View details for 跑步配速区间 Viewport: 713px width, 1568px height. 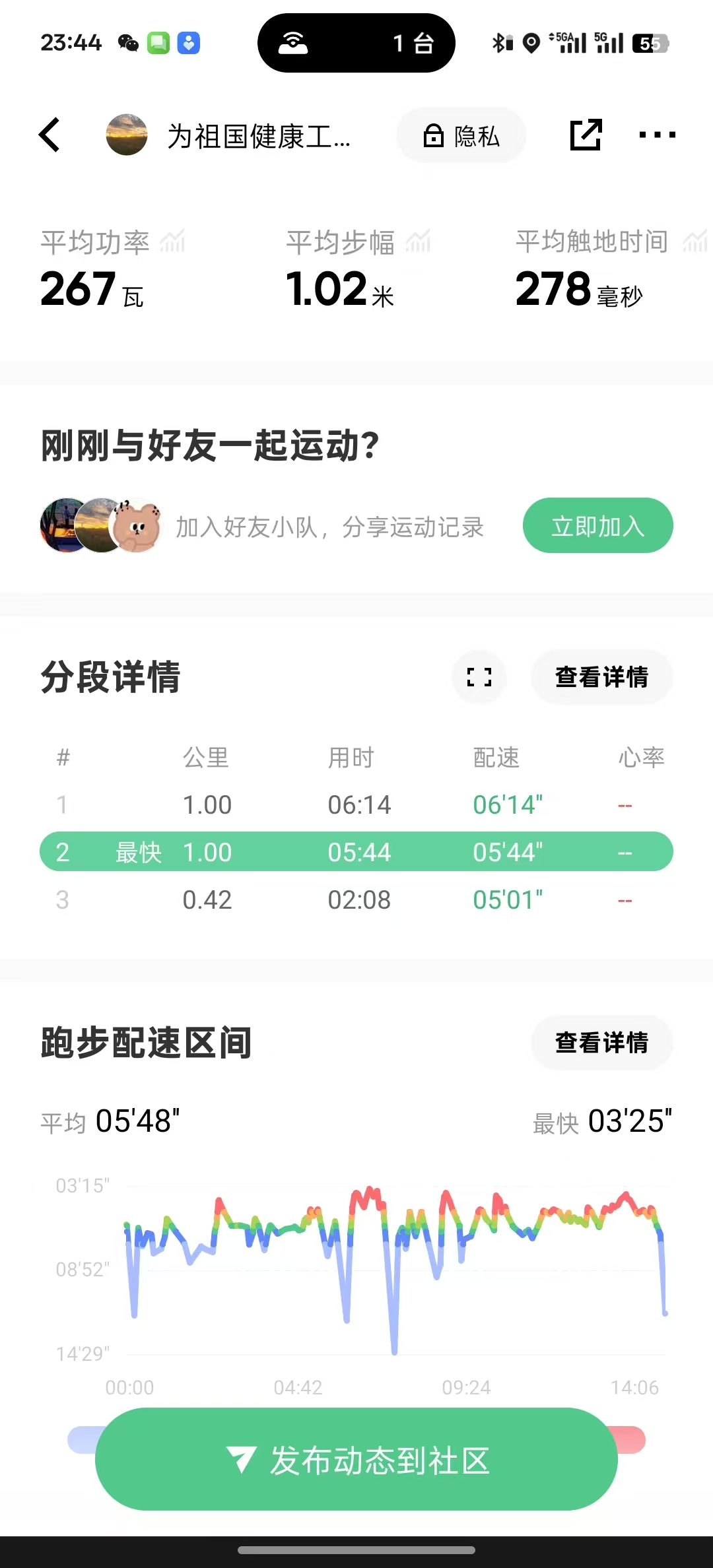tap(601, 1043)
